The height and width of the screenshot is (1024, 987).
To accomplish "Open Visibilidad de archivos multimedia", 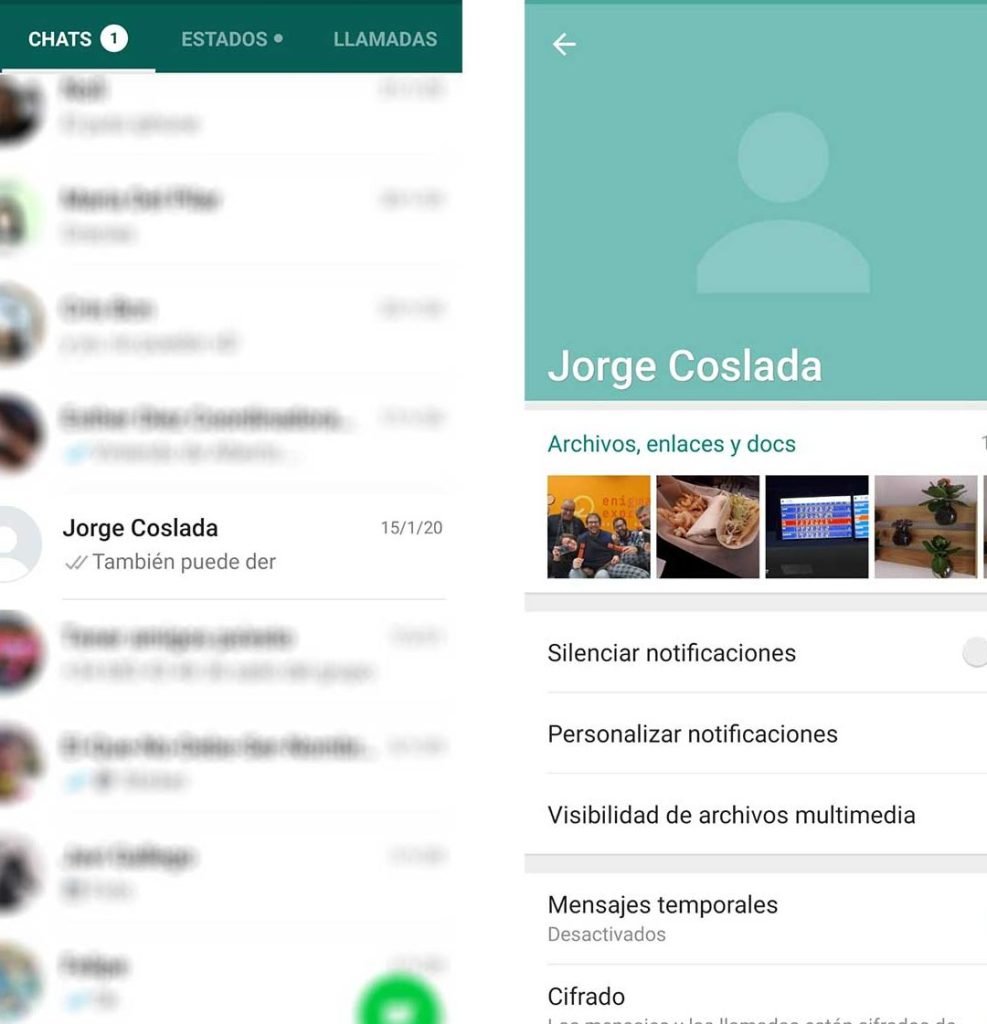I will [731, 815].
